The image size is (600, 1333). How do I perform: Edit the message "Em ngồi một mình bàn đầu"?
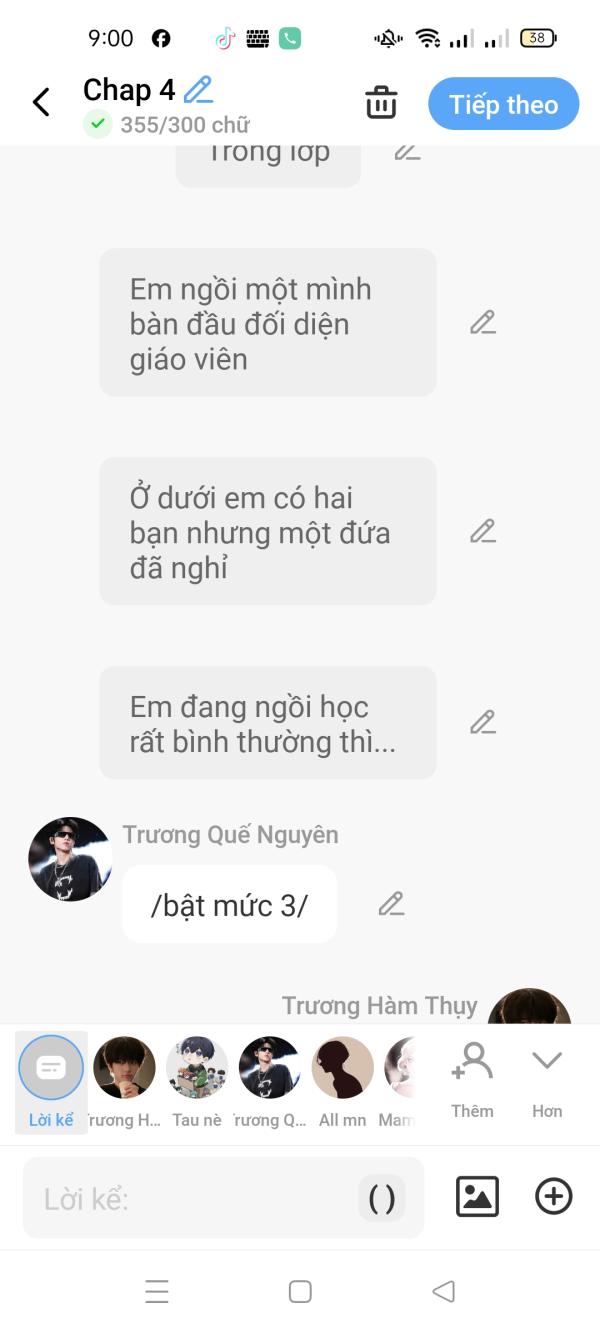[483, 322]
